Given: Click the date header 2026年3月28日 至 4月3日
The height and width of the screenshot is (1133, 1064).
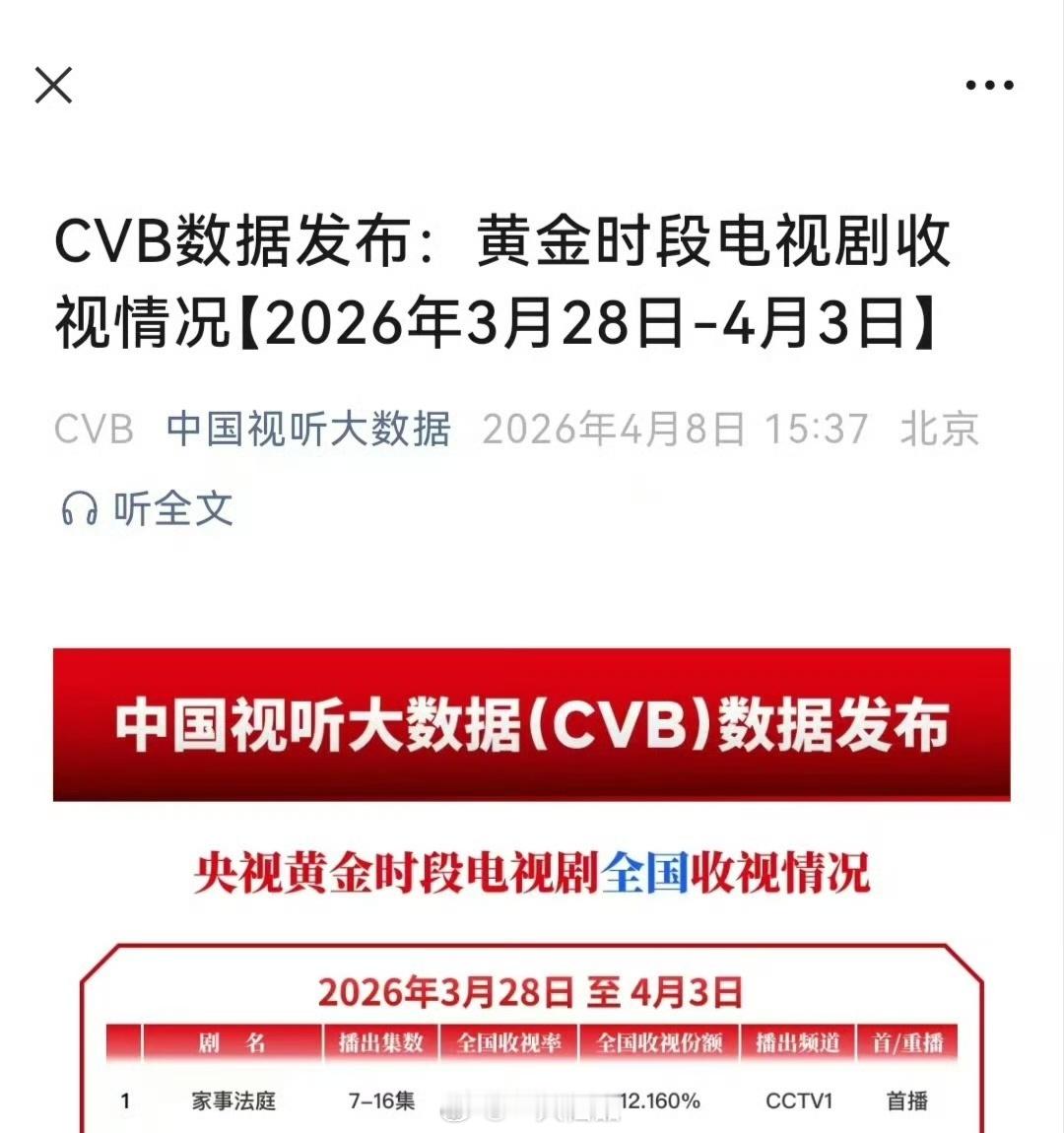Looking at the screenshot, I should click(x=532, y=989).
